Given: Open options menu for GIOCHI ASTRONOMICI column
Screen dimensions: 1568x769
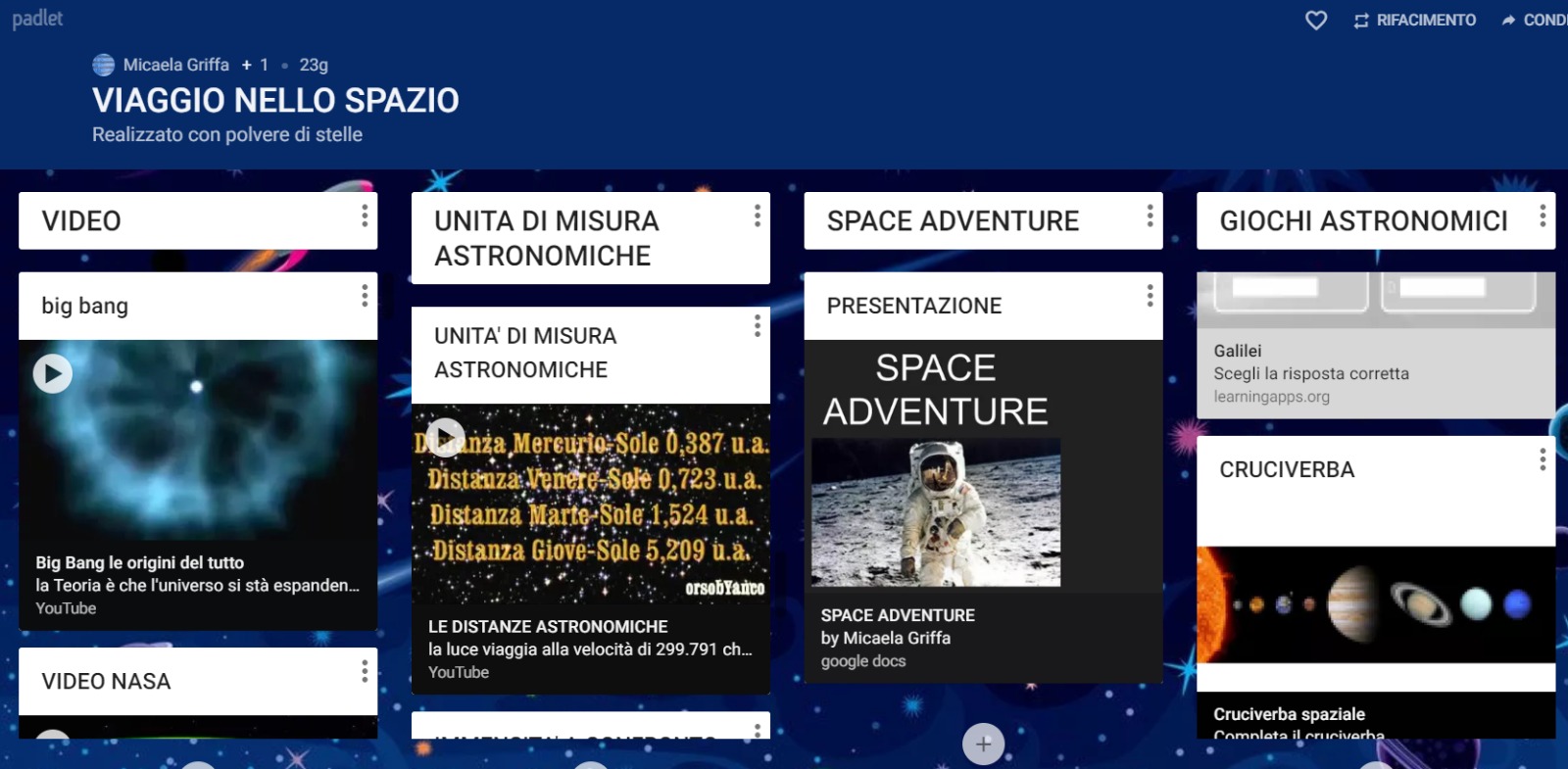Looking at the screenshot, I should (1543, 216).
